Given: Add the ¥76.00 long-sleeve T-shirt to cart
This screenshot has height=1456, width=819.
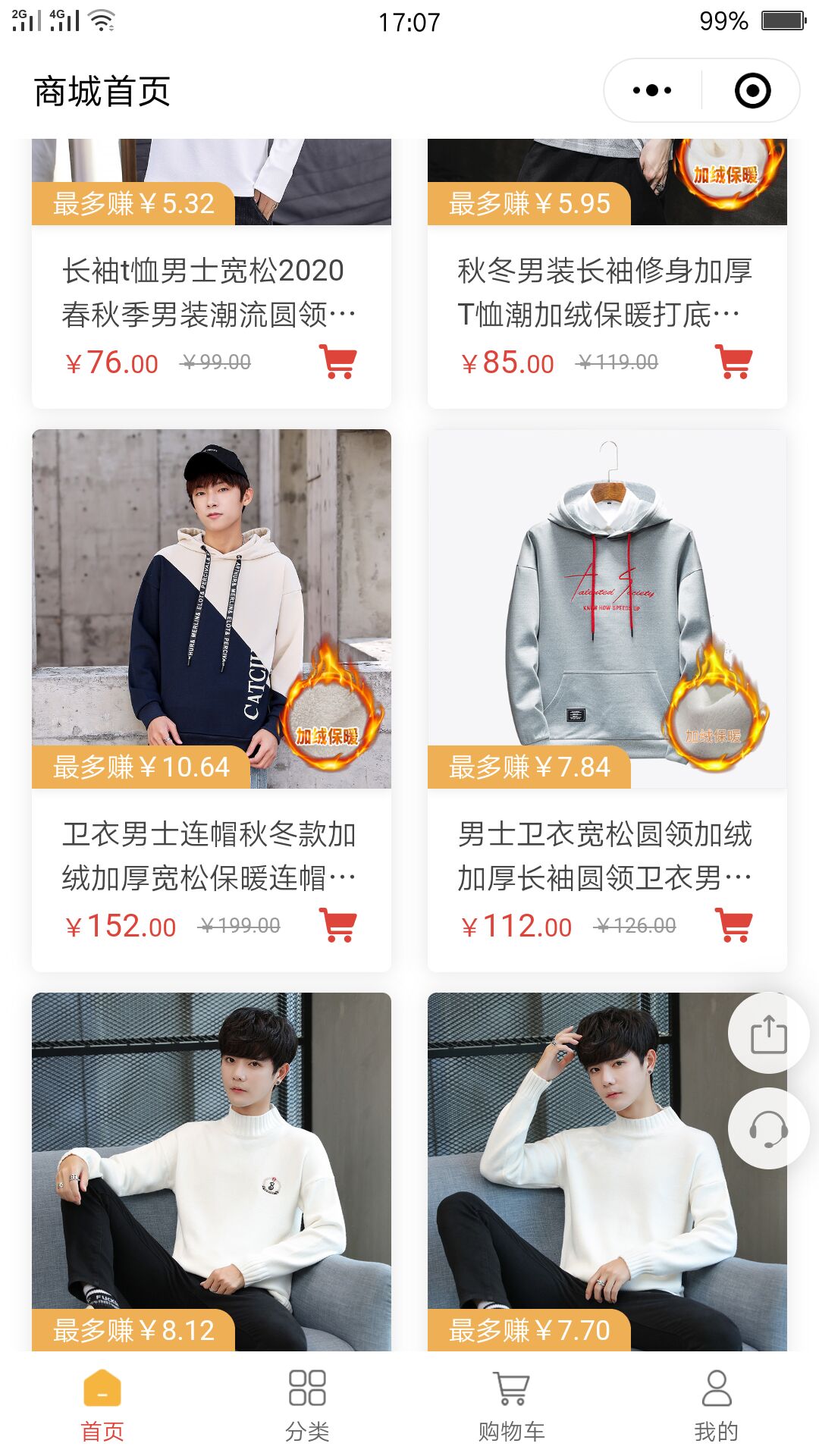Looking at the screenshot, I should tap(338, 362).
